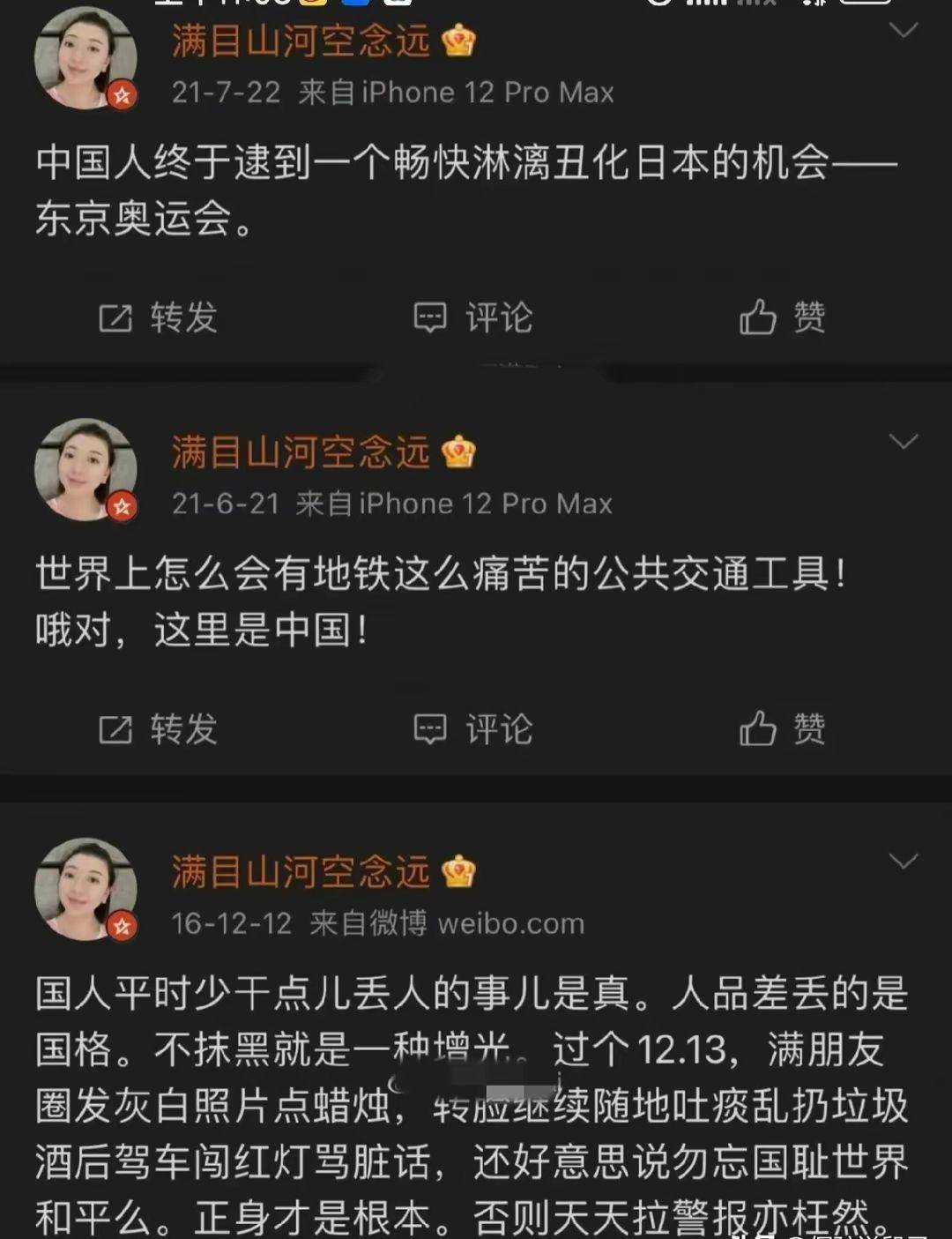Expand the chevron menu on the 21-7-22 post
This screenshot has width=952, height=1239.
click(904, 31)
